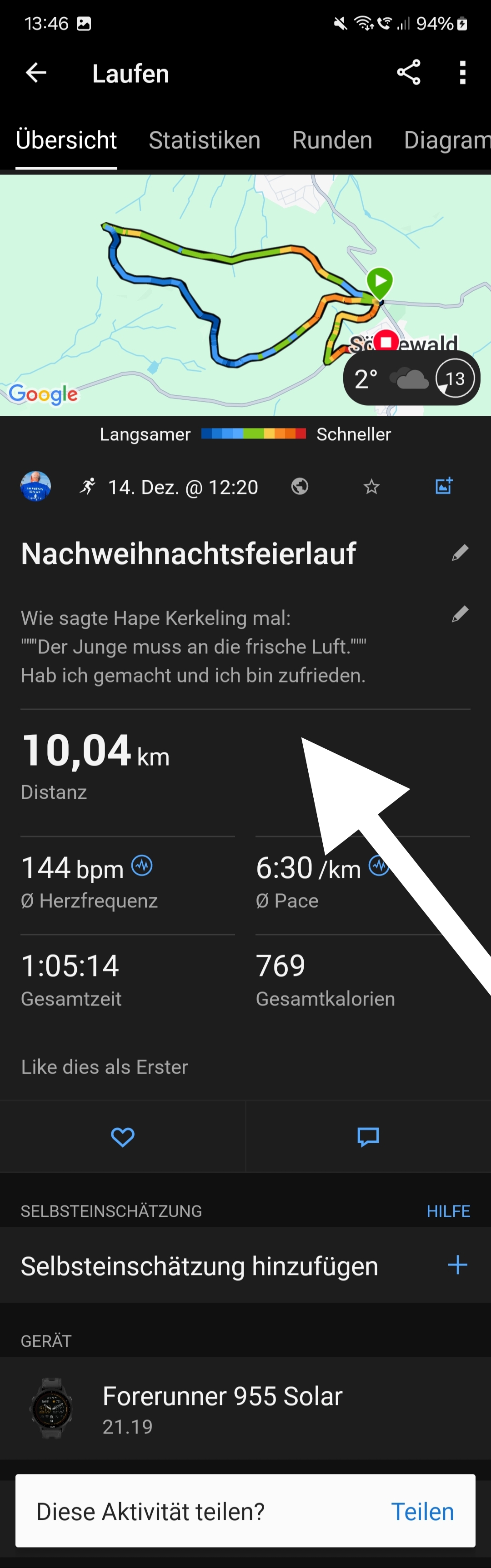The image size is (491, 1568).
Task: Open the Diagramme tab
Action: (446, 140)
